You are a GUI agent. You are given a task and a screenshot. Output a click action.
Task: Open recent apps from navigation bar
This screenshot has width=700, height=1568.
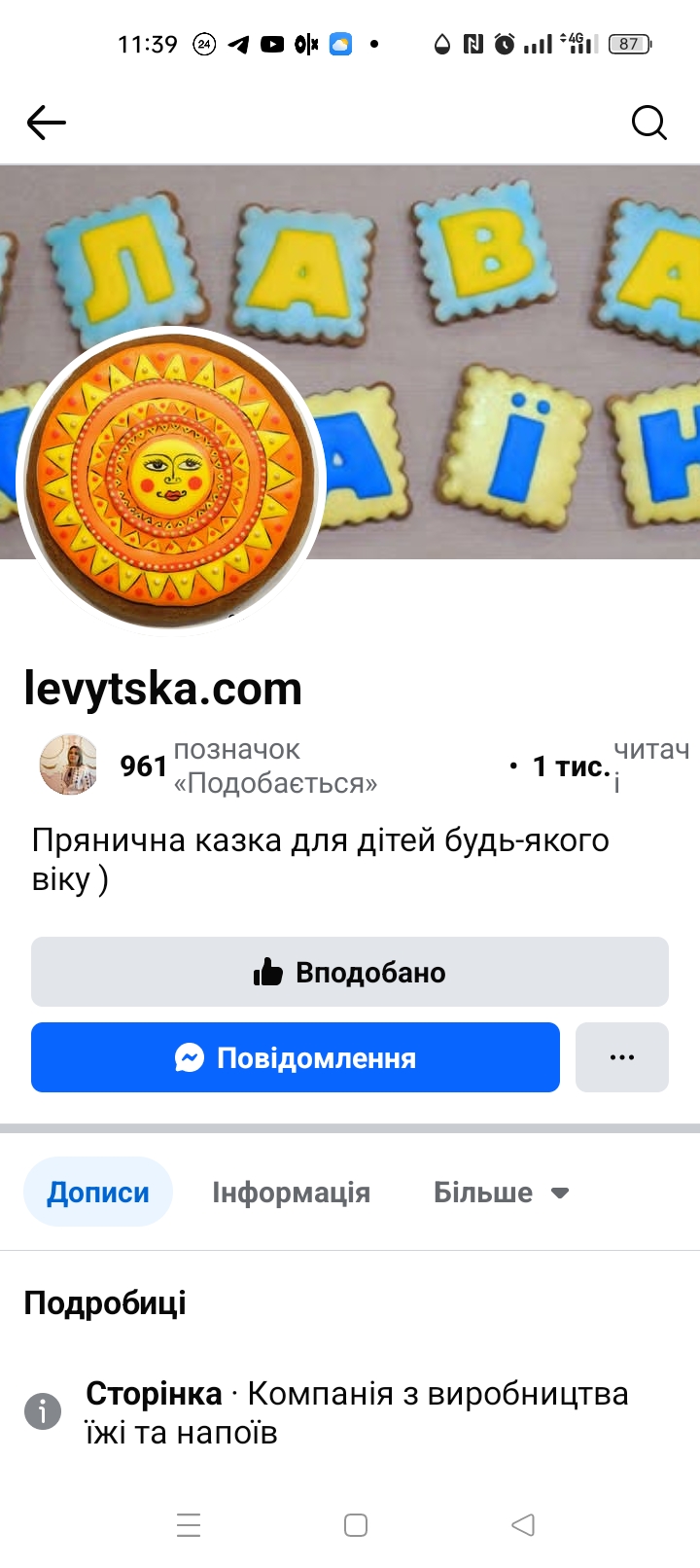189,1524
